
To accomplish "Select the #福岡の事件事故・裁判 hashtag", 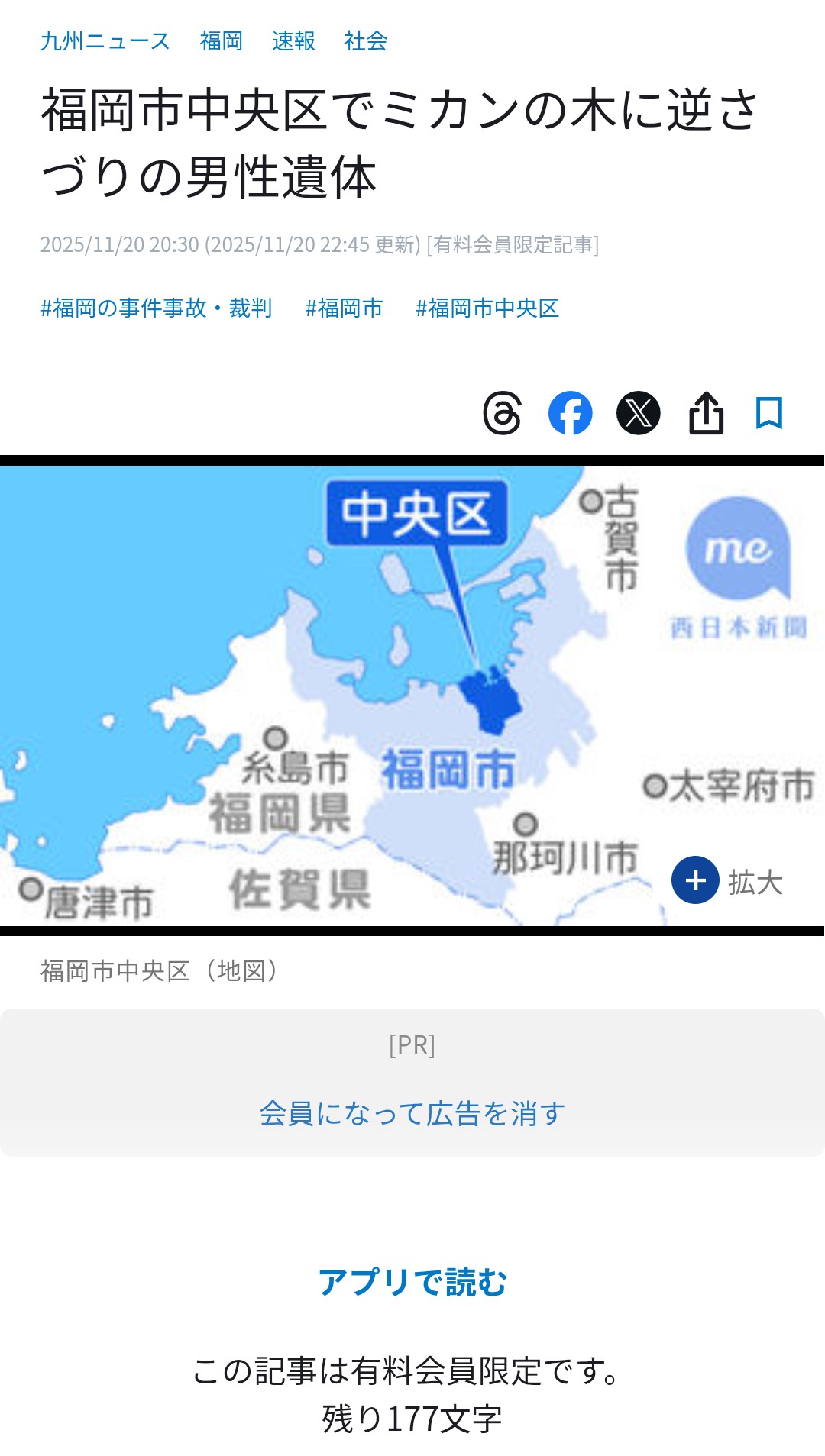I will 156,308.
